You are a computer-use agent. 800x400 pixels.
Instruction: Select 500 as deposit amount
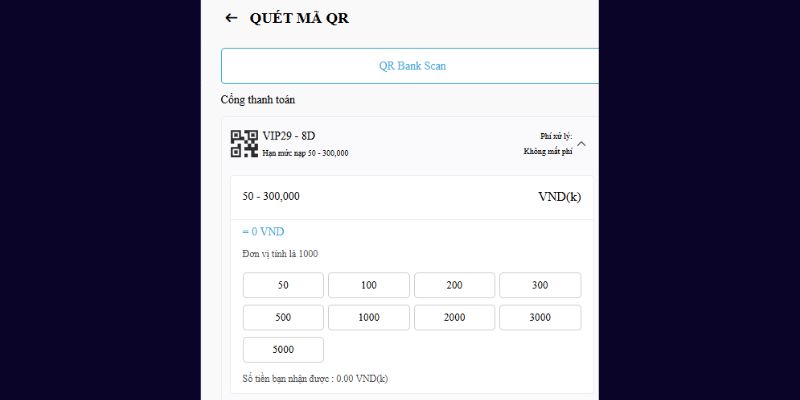283,318
